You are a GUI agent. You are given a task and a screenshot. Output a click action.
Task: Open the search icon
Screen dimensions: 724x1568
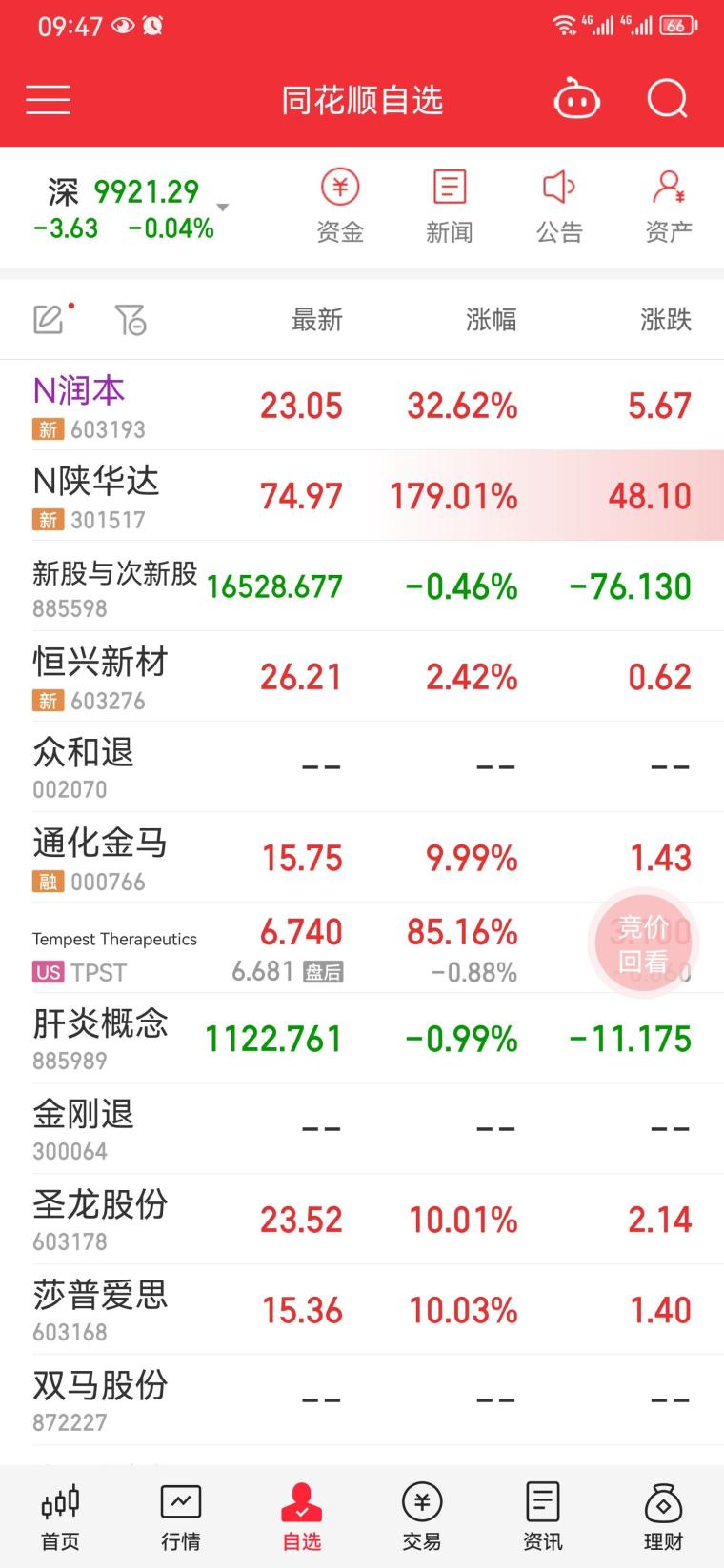pos(667,99)
